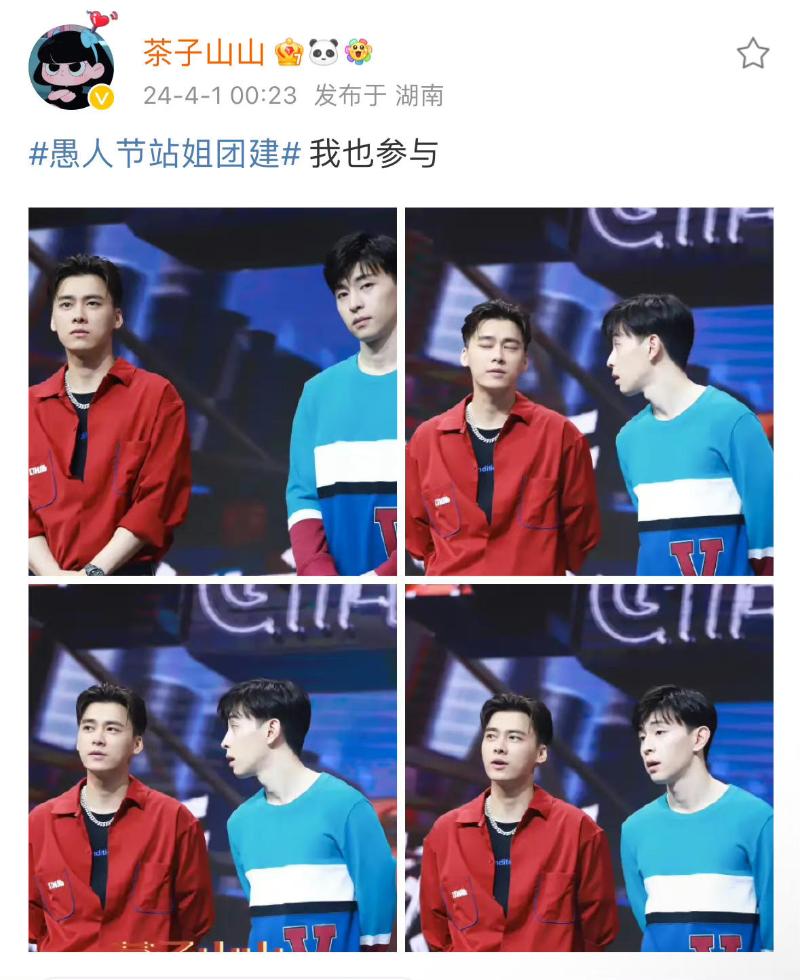This screenshot has height=980, width=800.
Task: View the top-left photo full screen
Action: click(x=212, y=391)
